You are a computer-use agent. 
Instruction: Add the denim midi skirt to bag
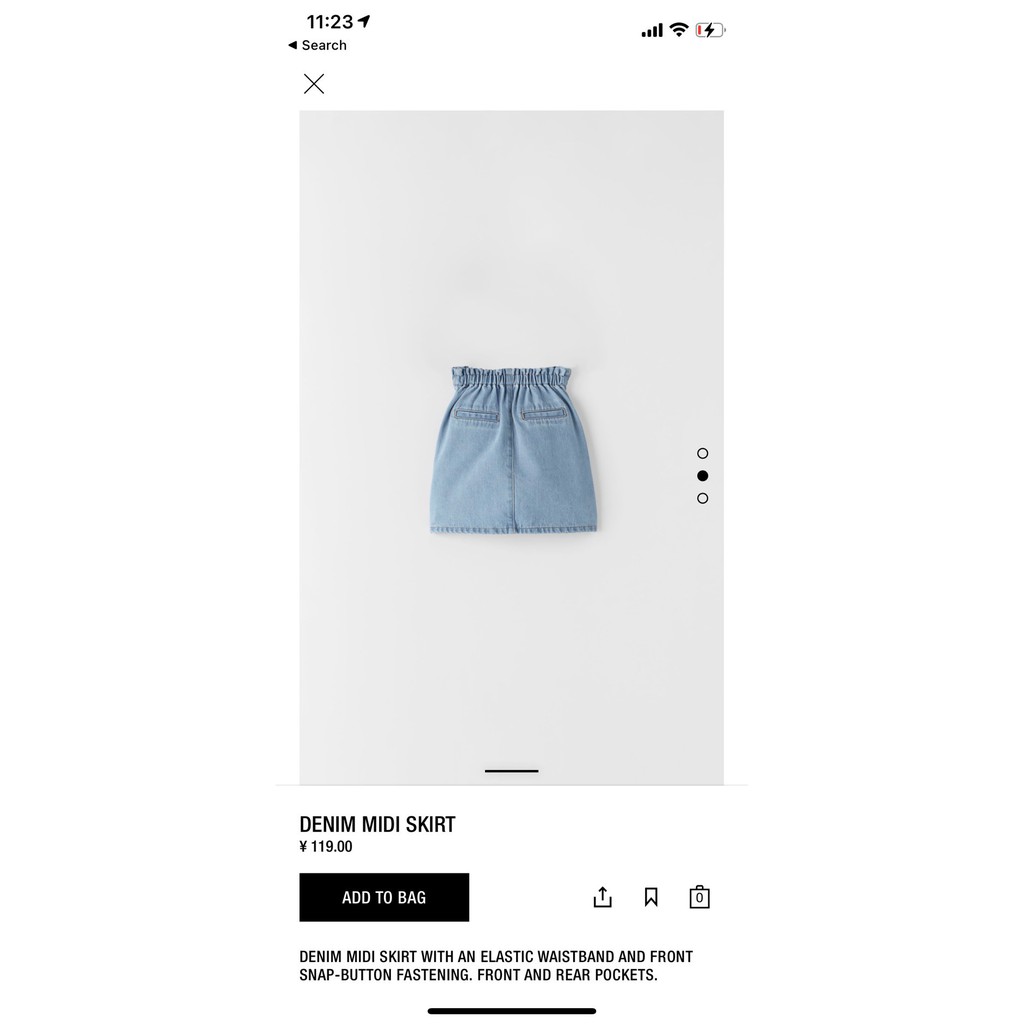[x=384, y=897]
